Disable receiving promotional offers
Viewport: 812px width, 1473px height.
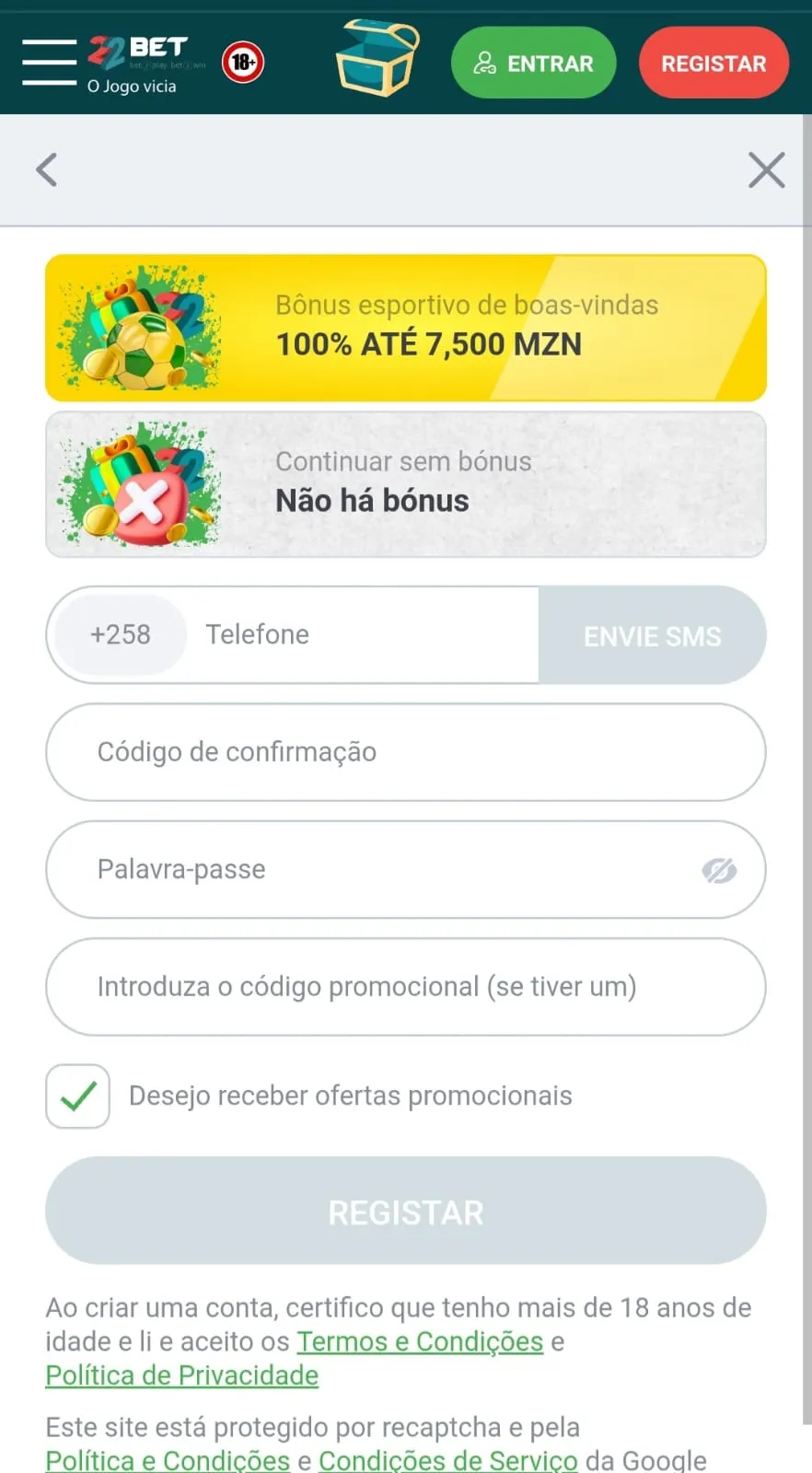click(77, 1096)
